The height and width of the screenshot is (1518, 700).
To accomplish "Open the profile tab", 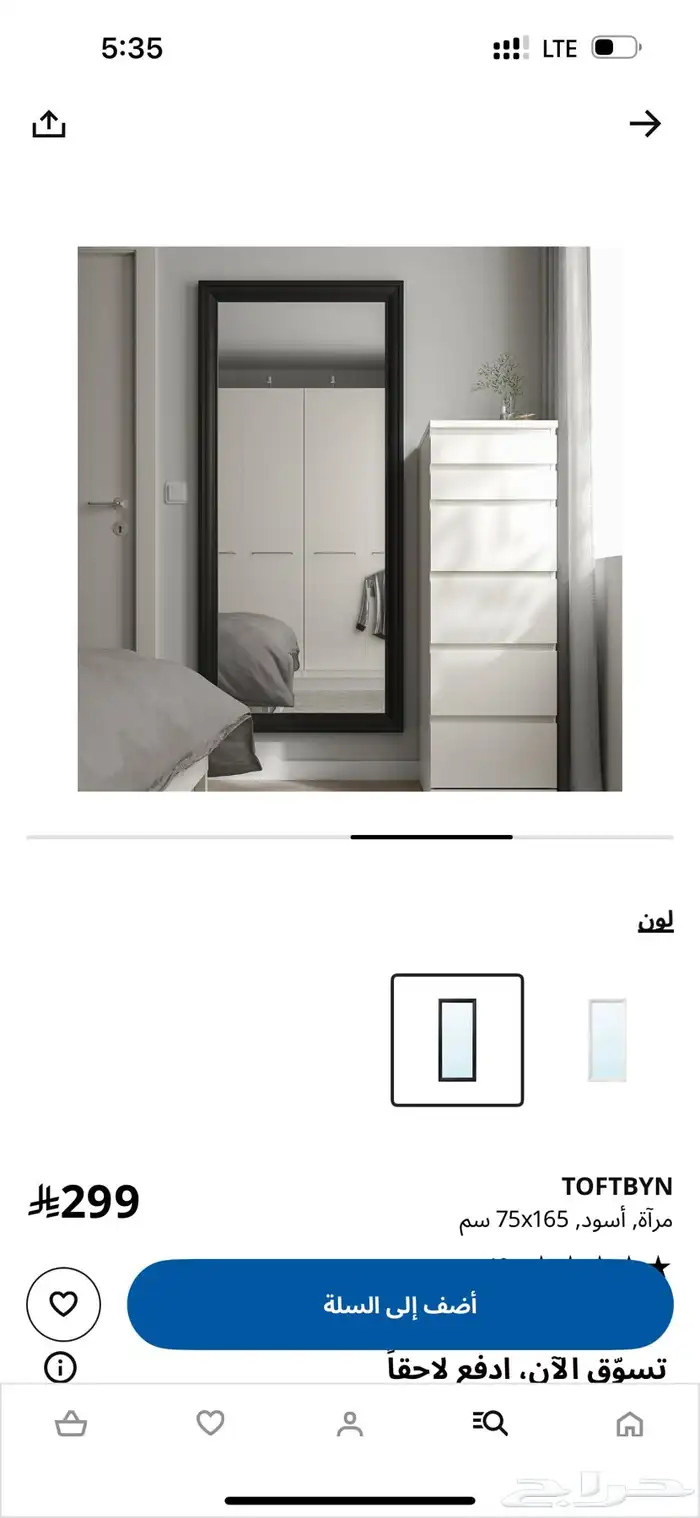I will (x=350, y=1424).
